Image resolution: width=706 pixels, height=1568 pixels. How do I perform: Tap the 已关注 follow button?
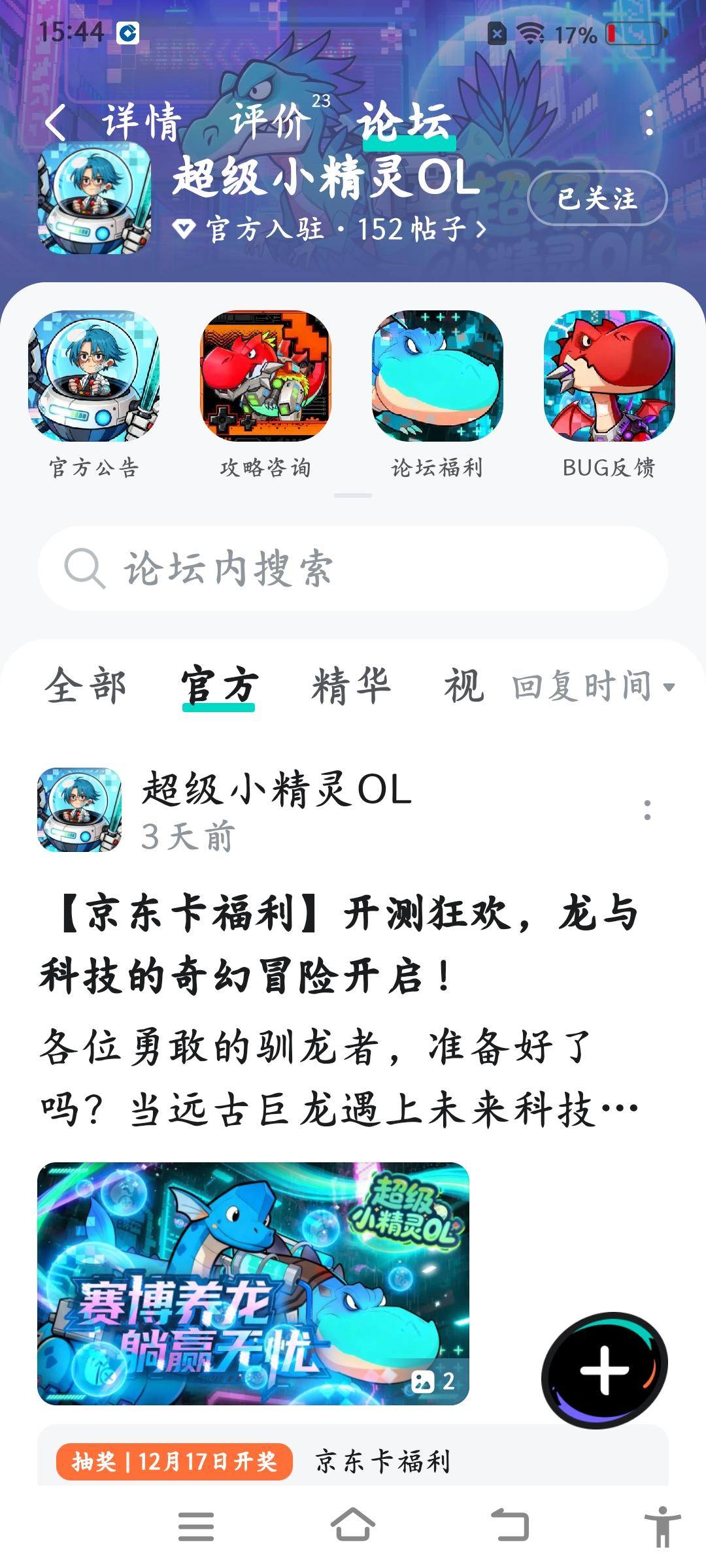[x=596, y=198]
